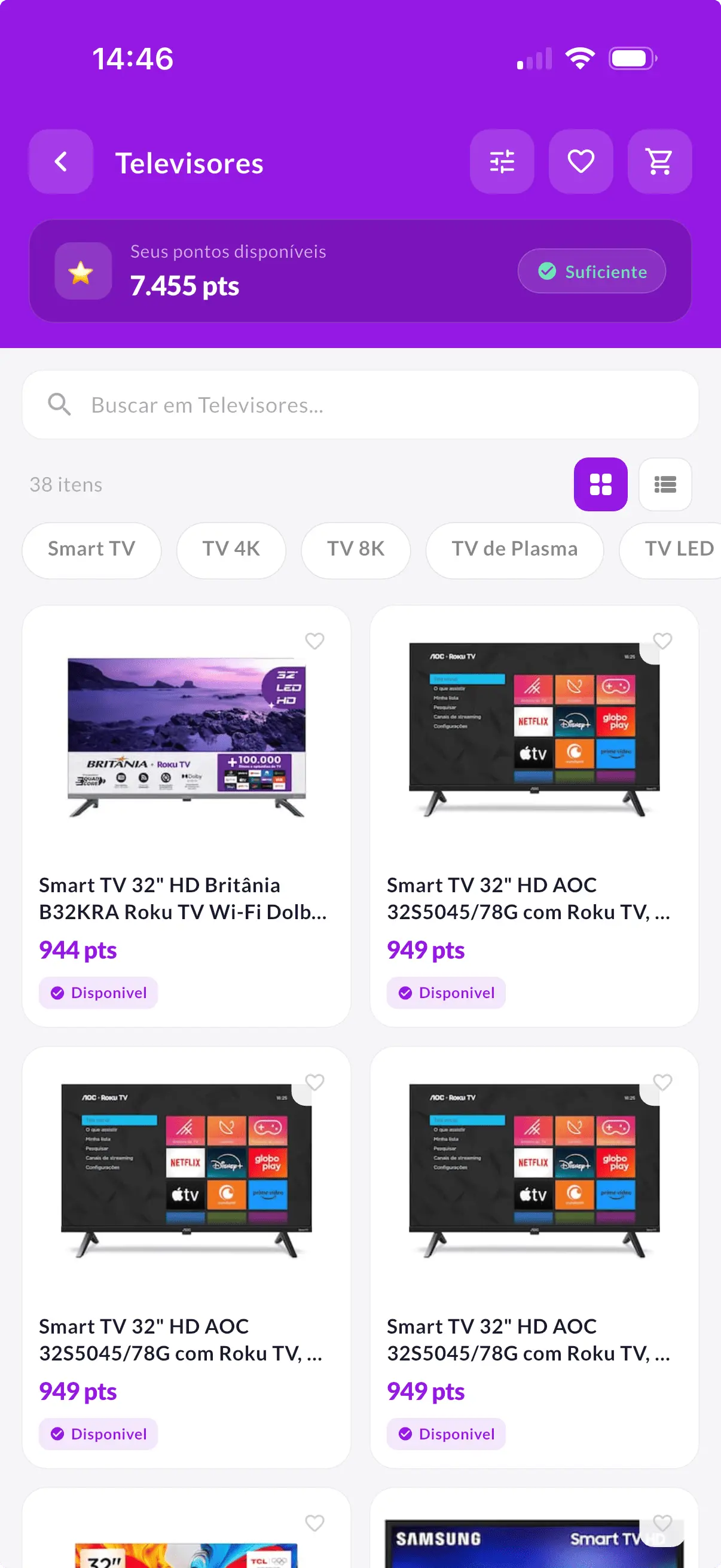Switch to grid view

[600, 484]
